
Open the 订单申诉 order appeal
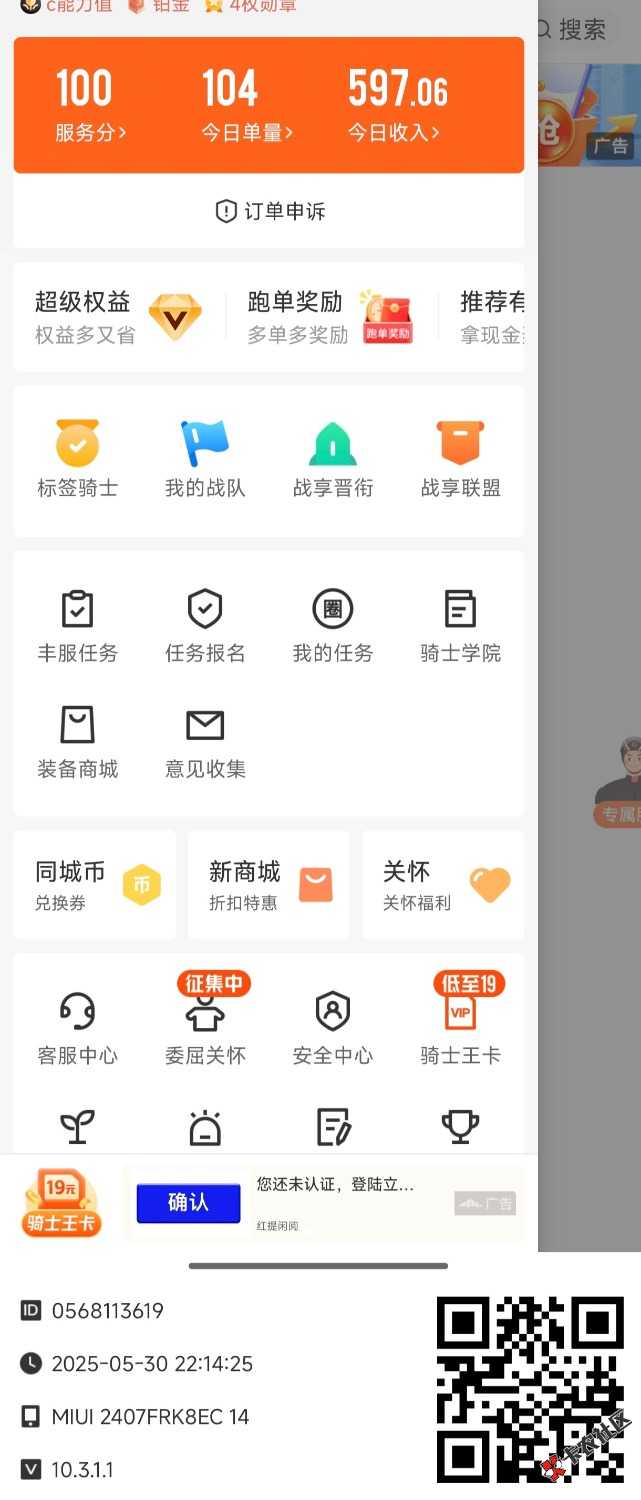[270, 211]
